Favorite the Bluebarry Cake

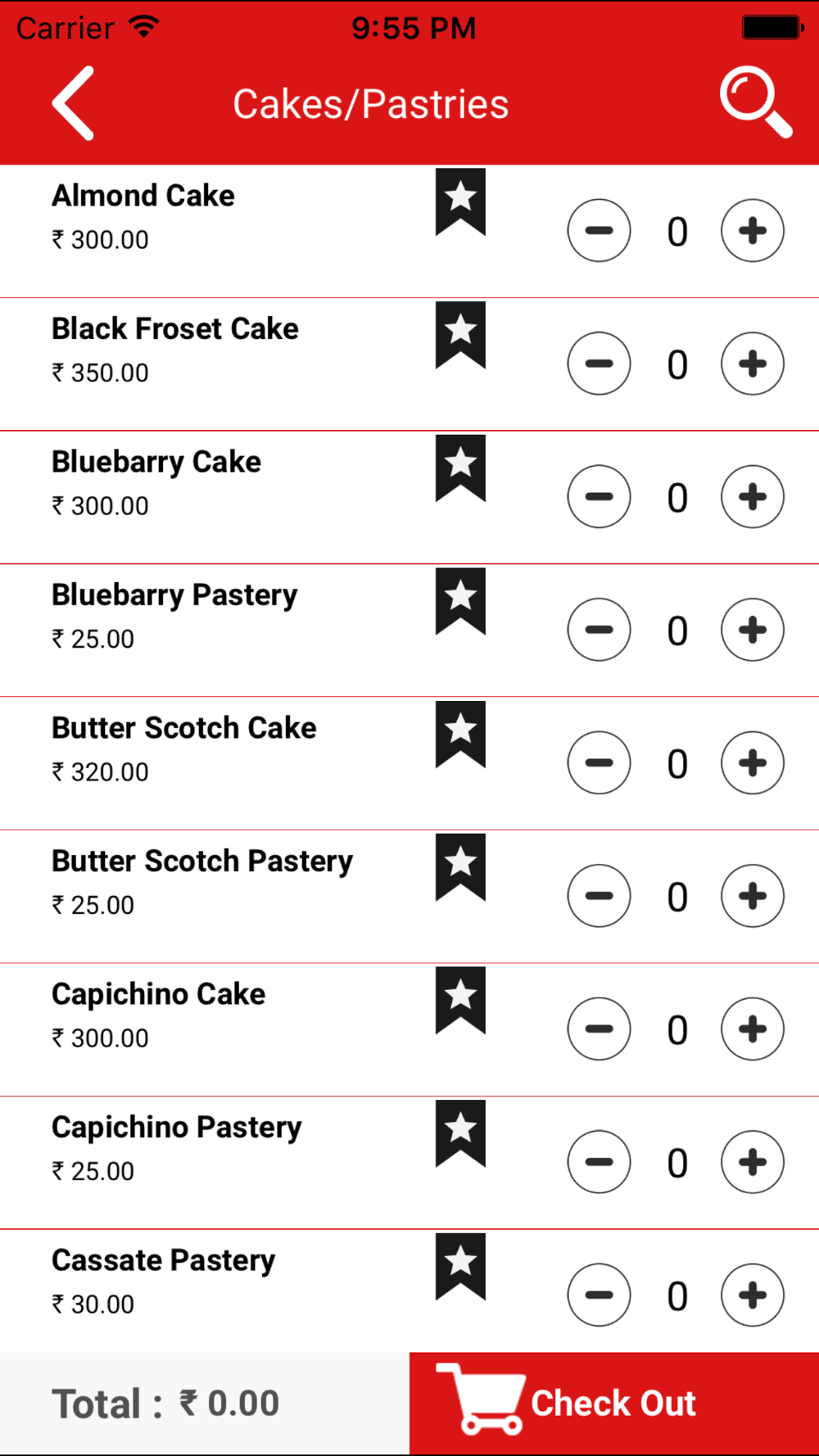[x=460, y=468]
